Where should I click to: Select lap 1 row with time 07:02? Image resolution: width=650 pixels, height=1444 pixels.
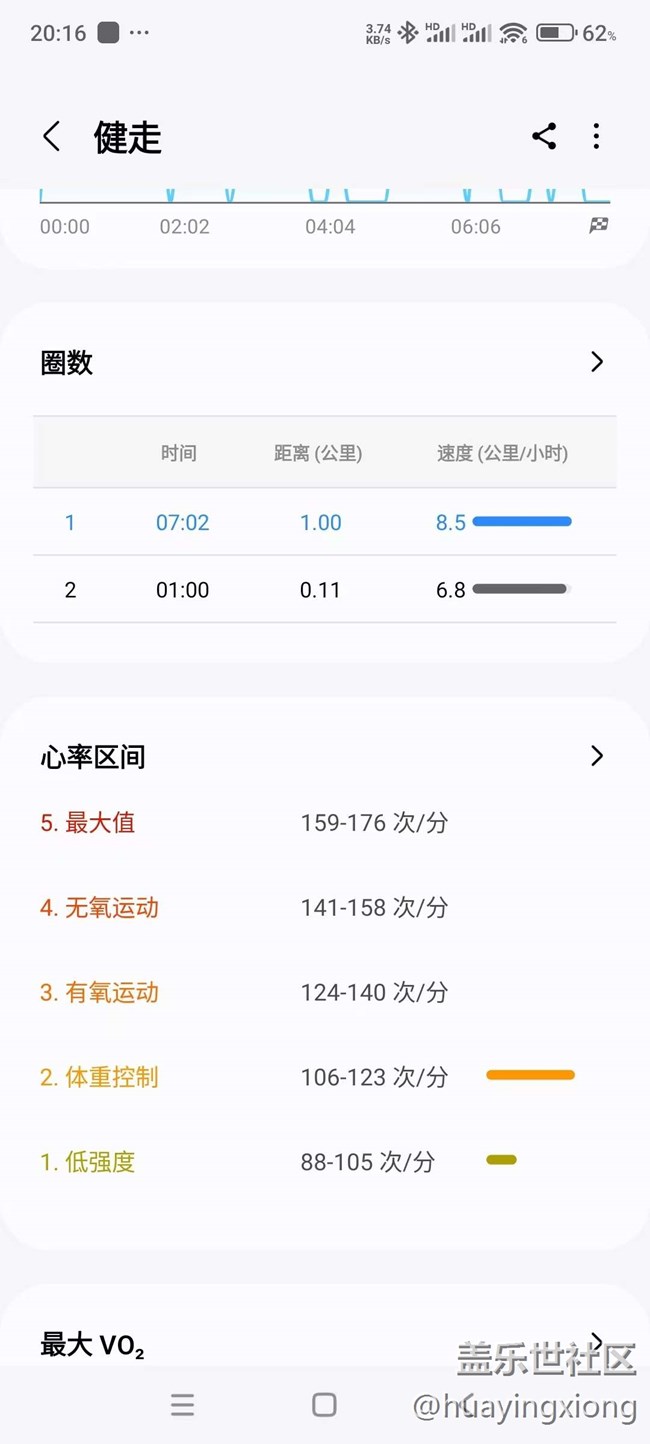[x=324, y=522]
